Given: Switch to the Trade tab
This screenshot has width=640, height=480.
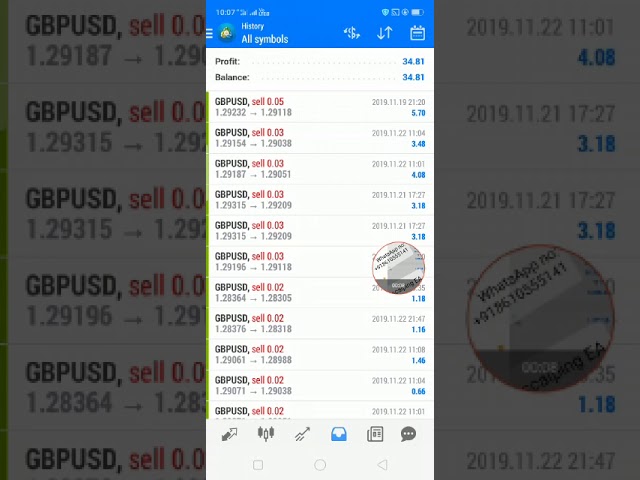Looking at the screenshot, I should tap(302, 434).
